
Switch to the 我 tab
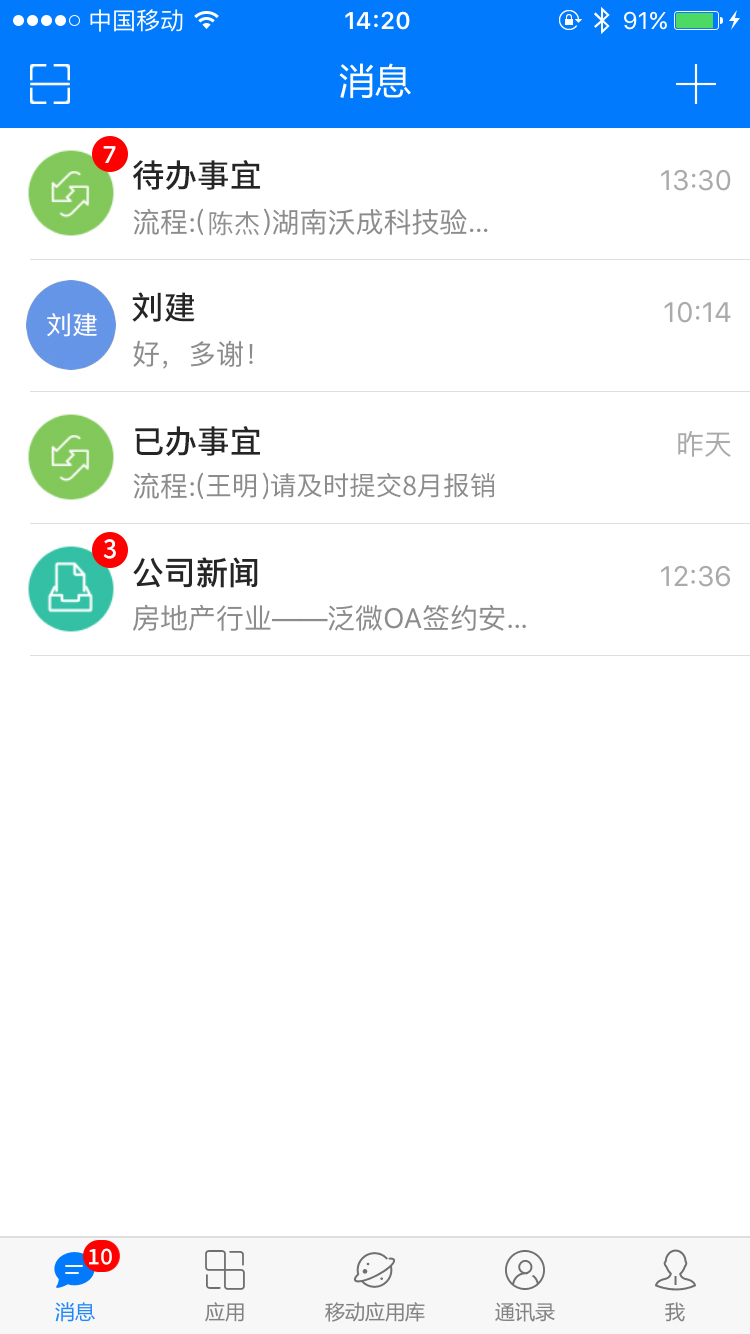coord(675,1286)
